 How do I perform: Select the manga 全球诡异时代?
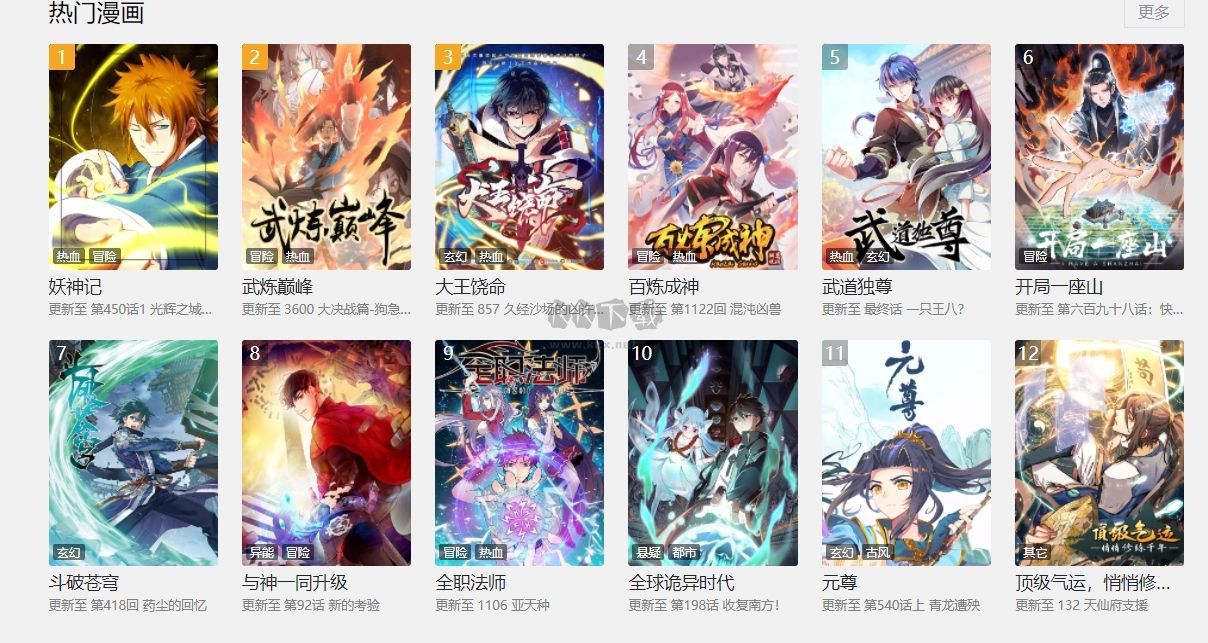[x=712, y=453]
